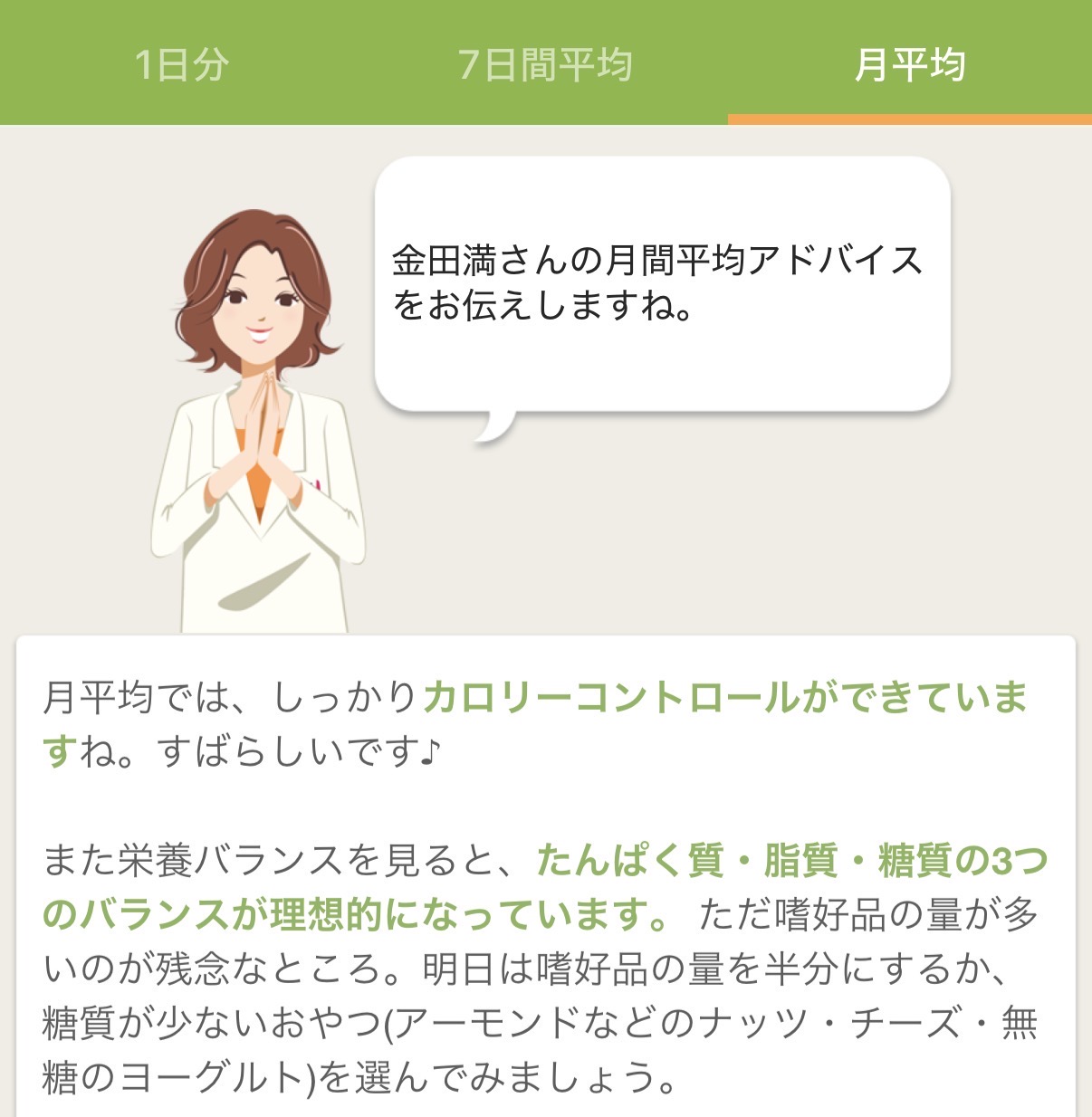This screenshot has width=1092, height=1117.
Task: Switch to the 1日分 tab
Action: pos(182,64)
